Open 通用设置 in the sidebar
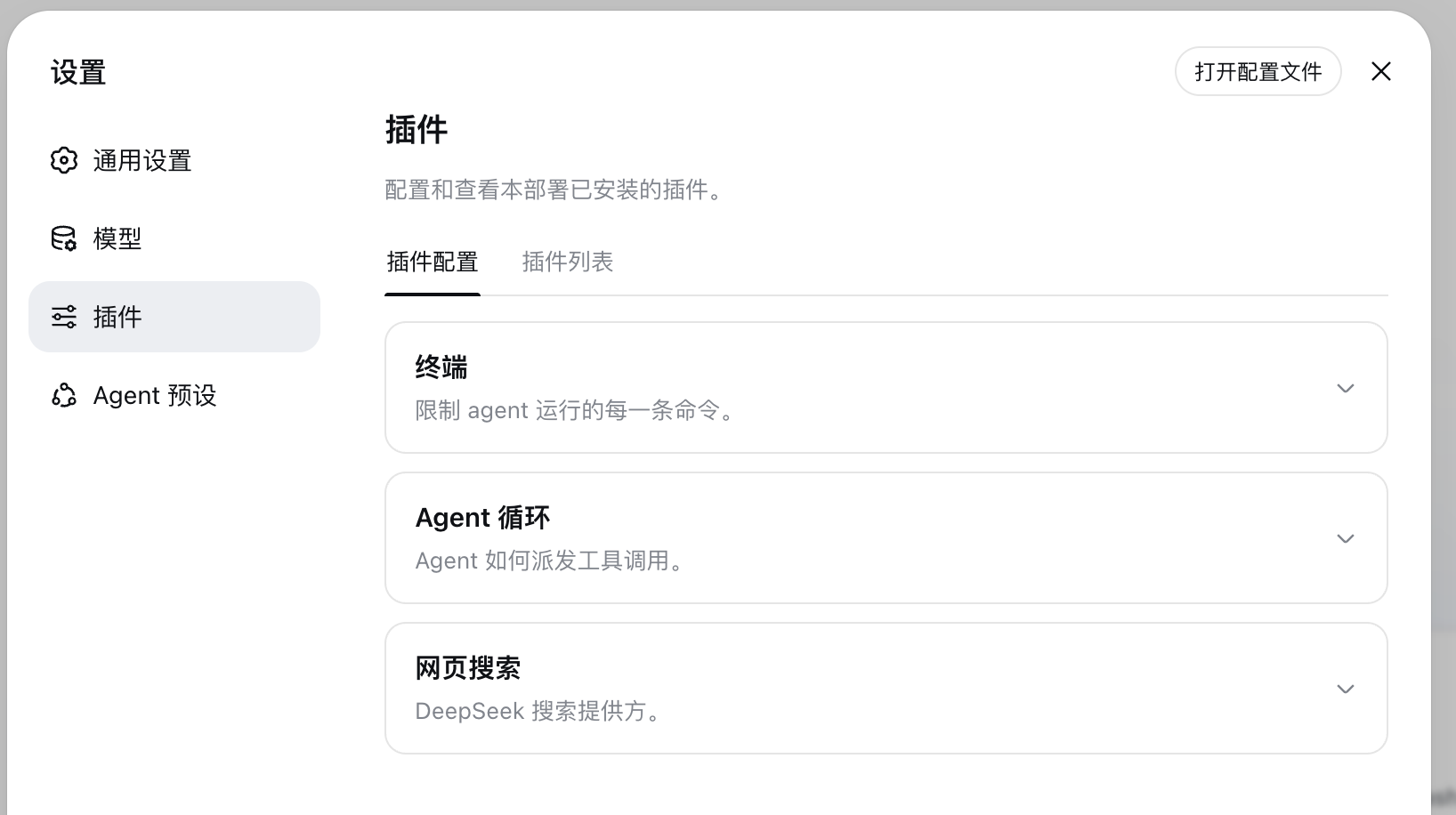 pos(174,160)
